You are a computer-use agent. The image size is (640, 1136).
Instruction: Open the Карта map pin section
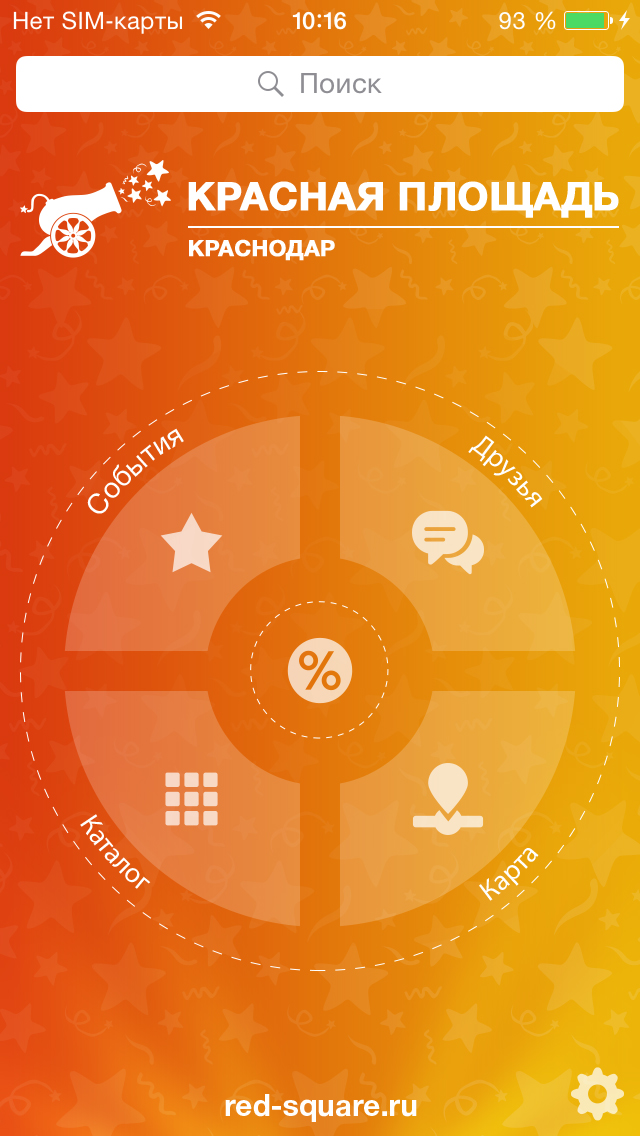447,799
